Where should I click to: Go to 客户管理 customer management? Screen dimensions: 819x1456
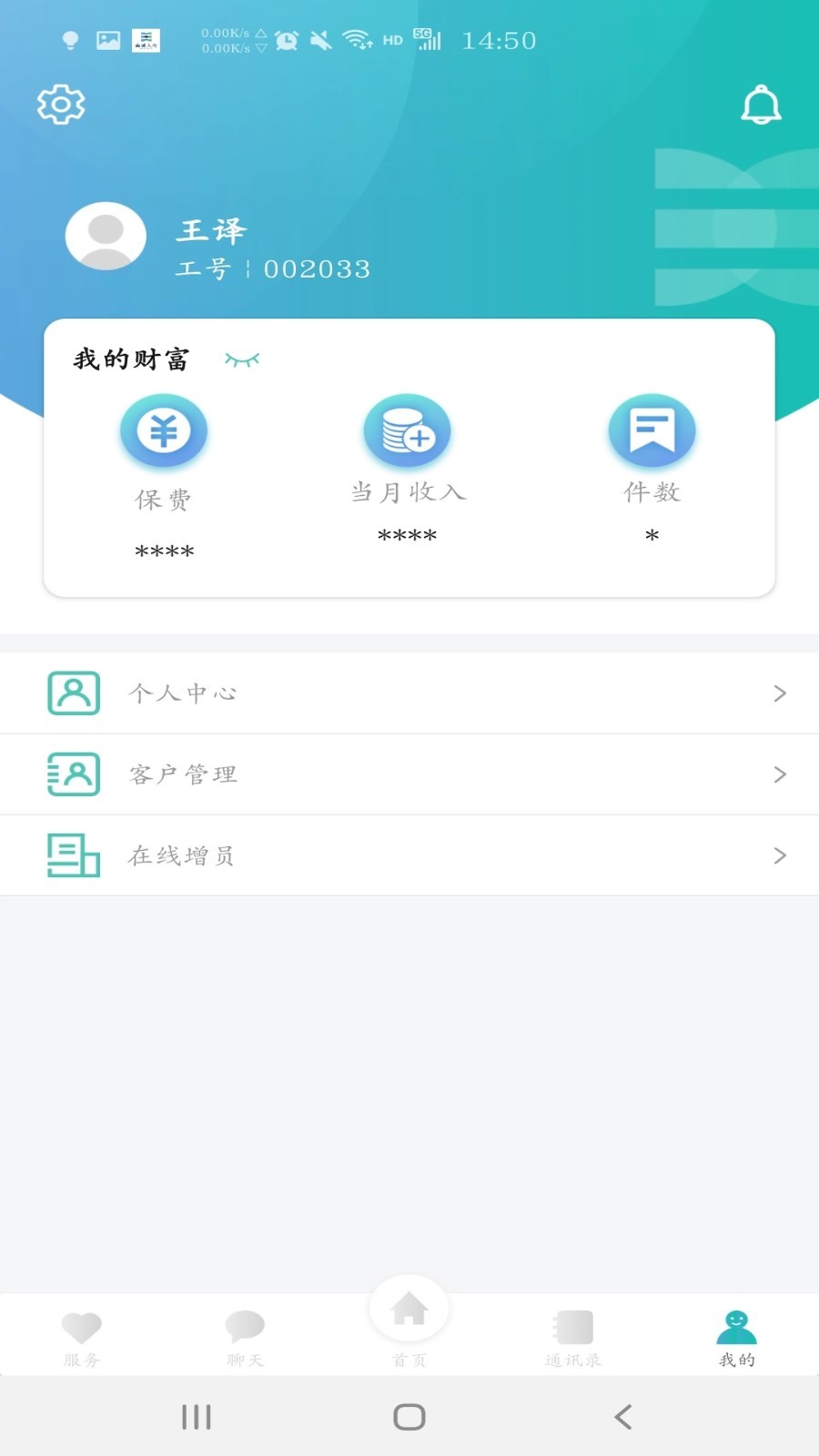(409, 774)
